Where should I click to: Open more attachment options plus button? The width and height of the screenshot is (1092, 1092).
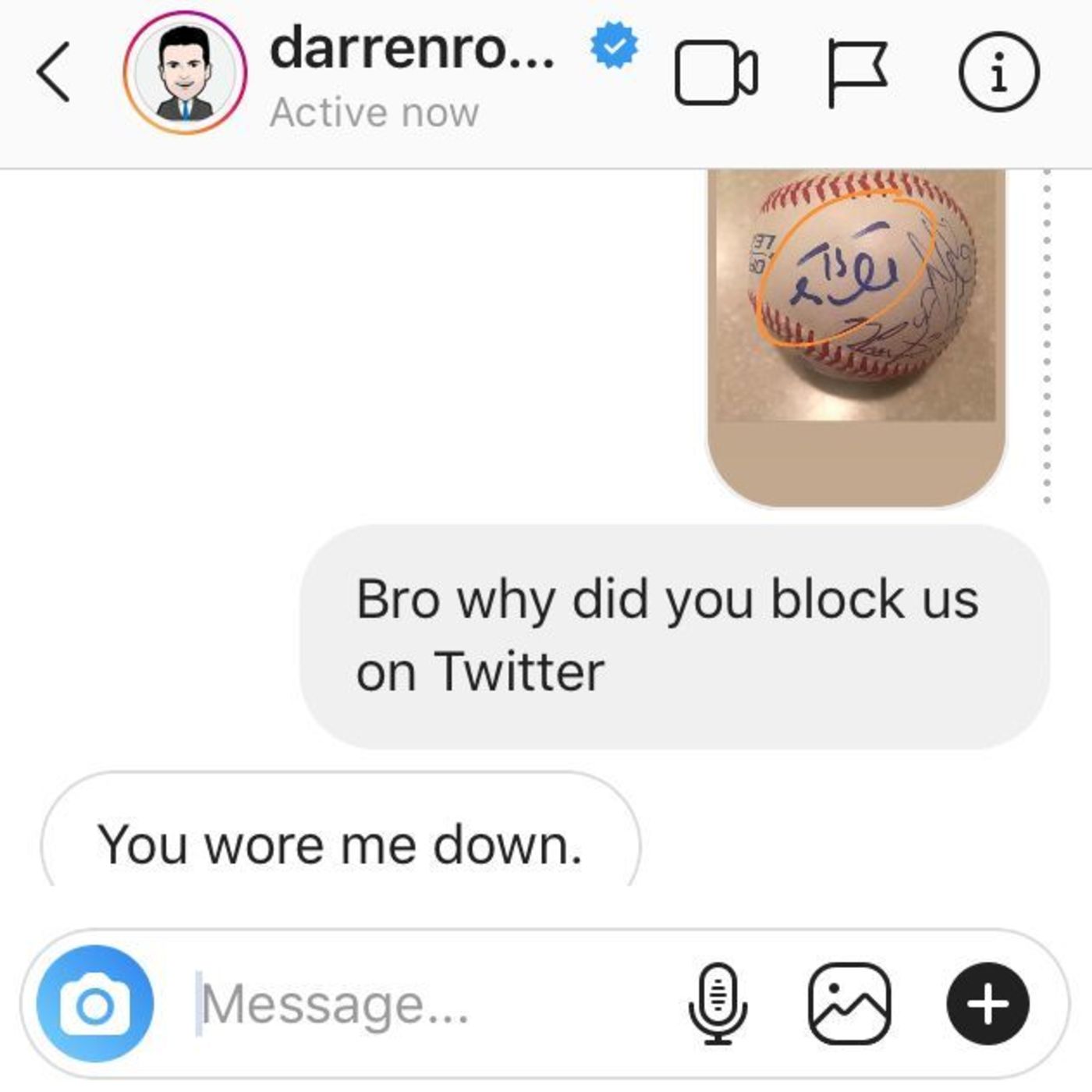(987, 1004)
